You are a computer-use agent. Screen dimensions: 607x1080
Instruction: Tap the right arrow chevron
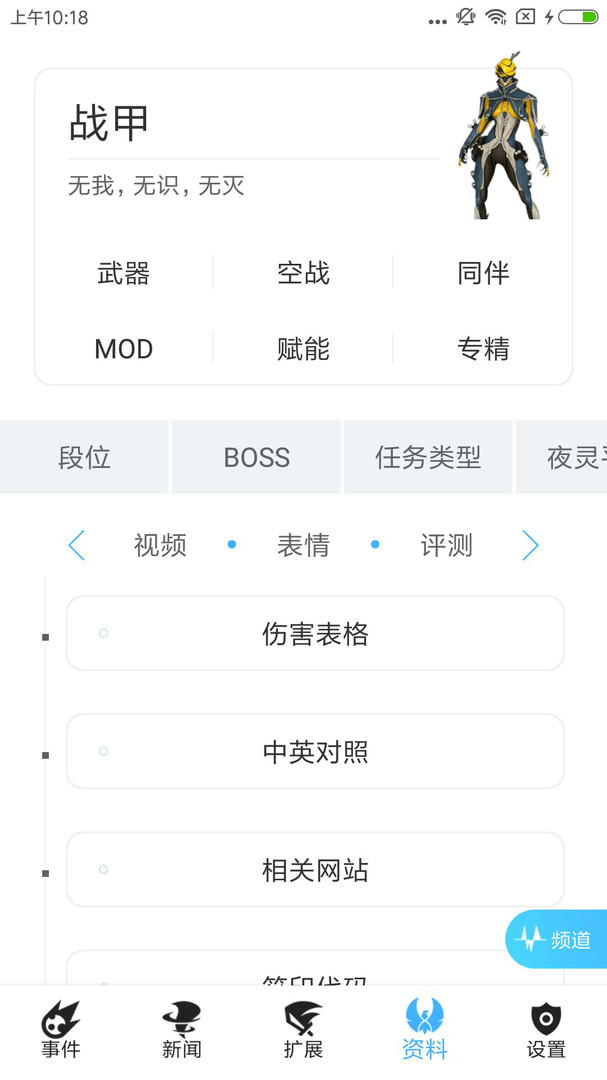click(530, 545)
